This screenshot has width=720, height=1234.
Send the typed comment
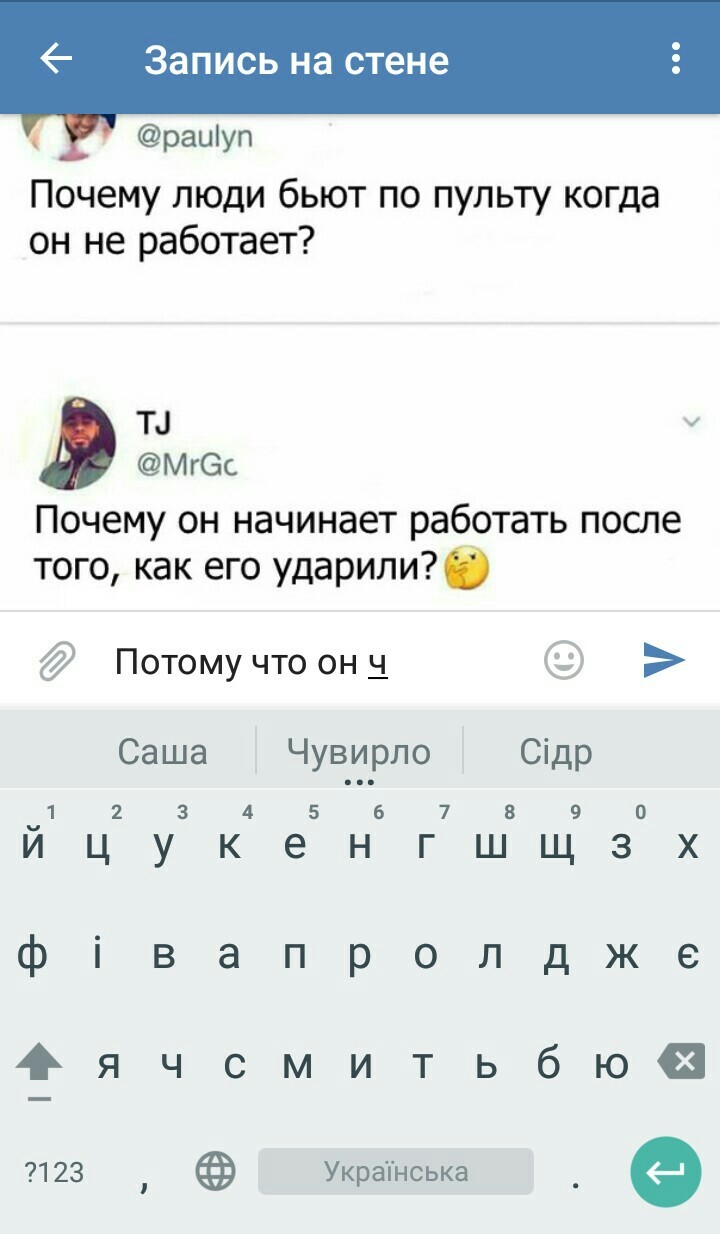[663, 660]
